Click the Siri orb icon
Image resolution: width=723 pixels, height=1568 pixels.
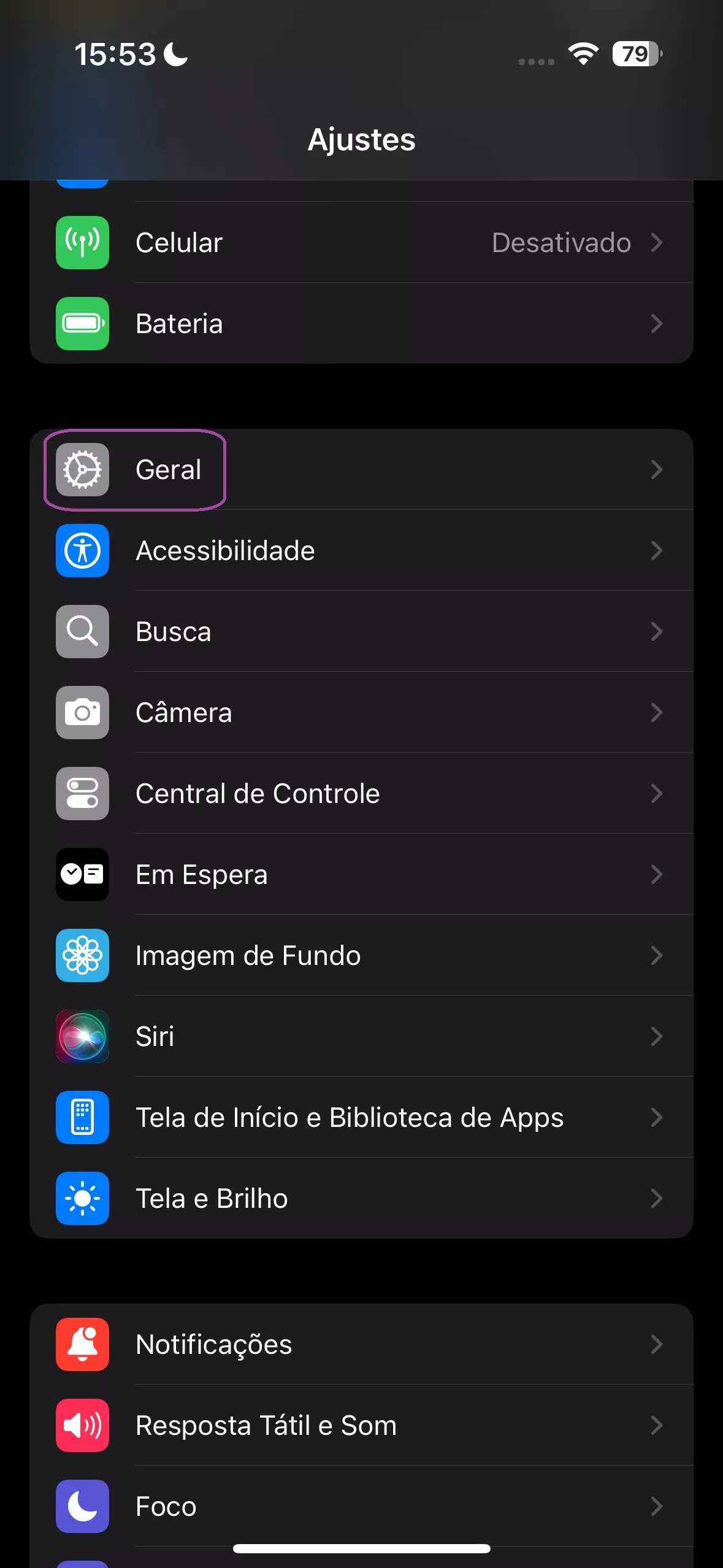(82, 1037)
